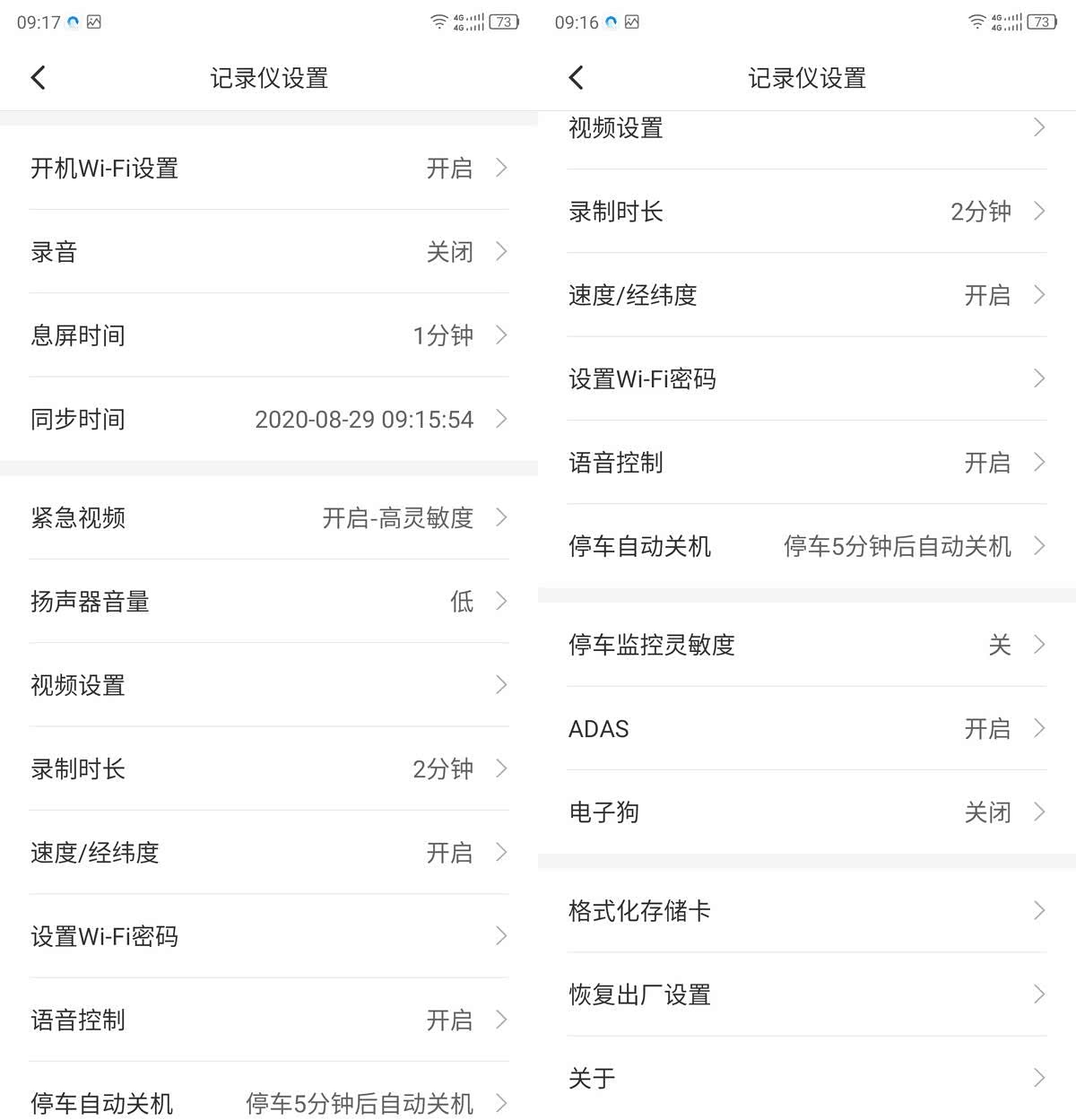Change the 息屏时间 setting
Screen dimensions: 1076x1120
269,335
